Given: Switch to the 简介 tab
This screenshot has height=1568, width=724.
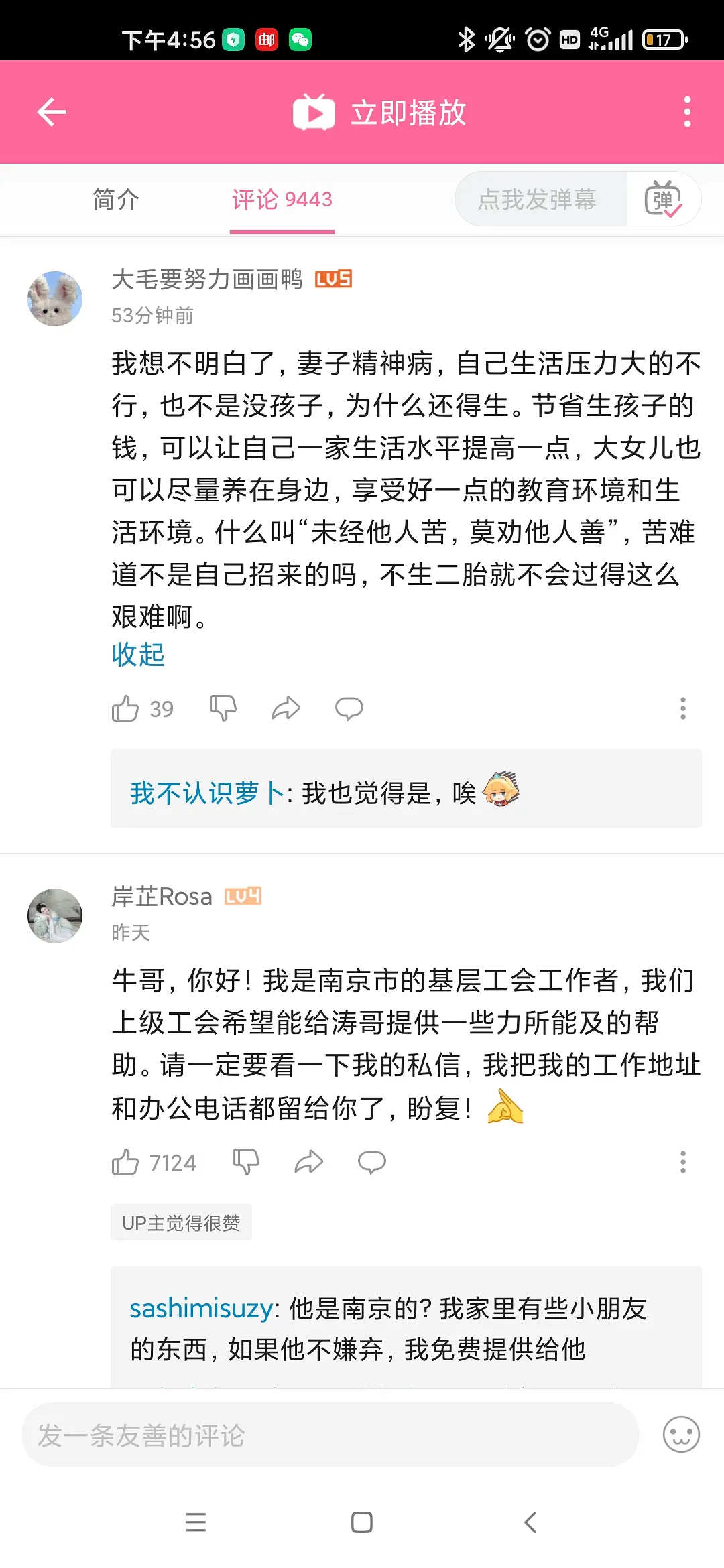Looking at the screenshot, I should click(115, 200).
